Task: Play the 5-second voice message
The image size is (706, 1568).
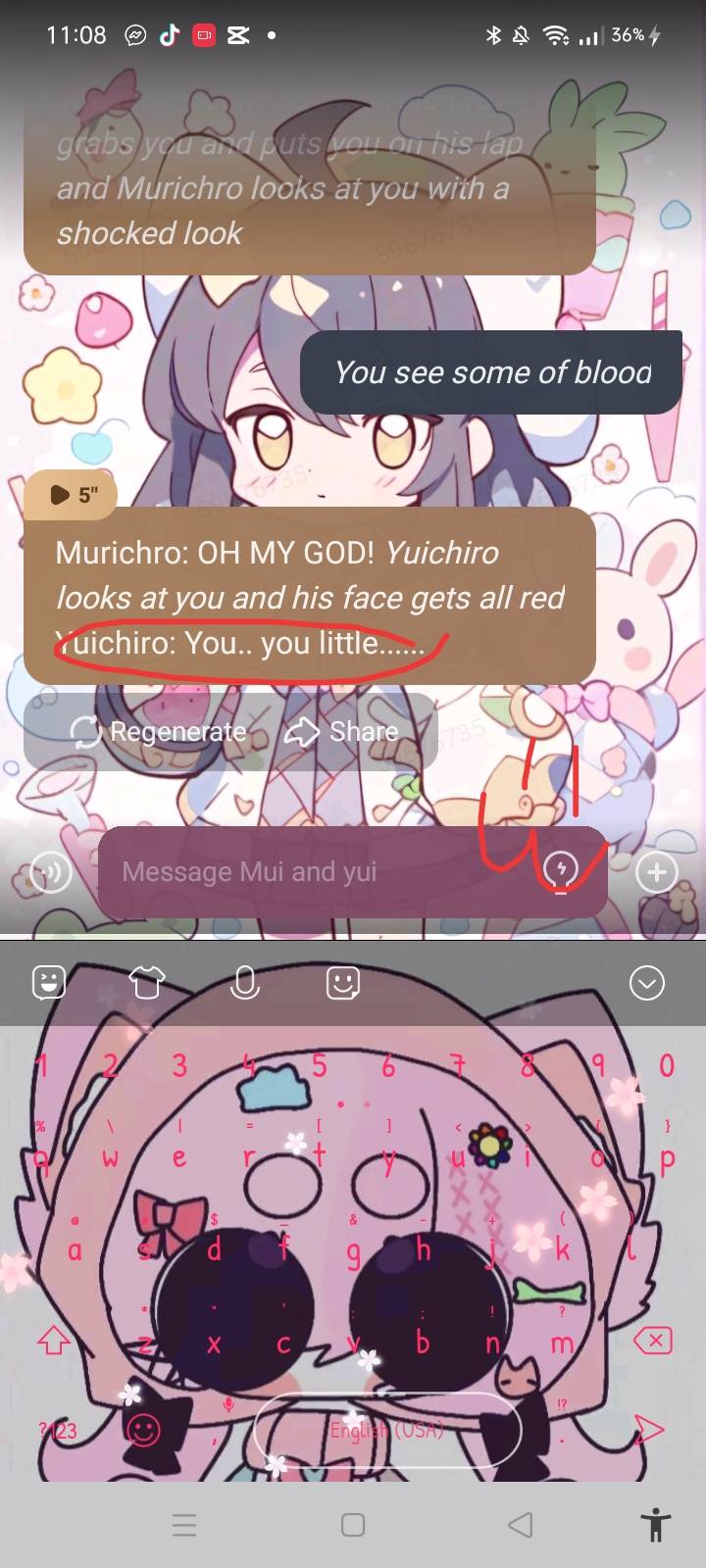Action: 71,495
